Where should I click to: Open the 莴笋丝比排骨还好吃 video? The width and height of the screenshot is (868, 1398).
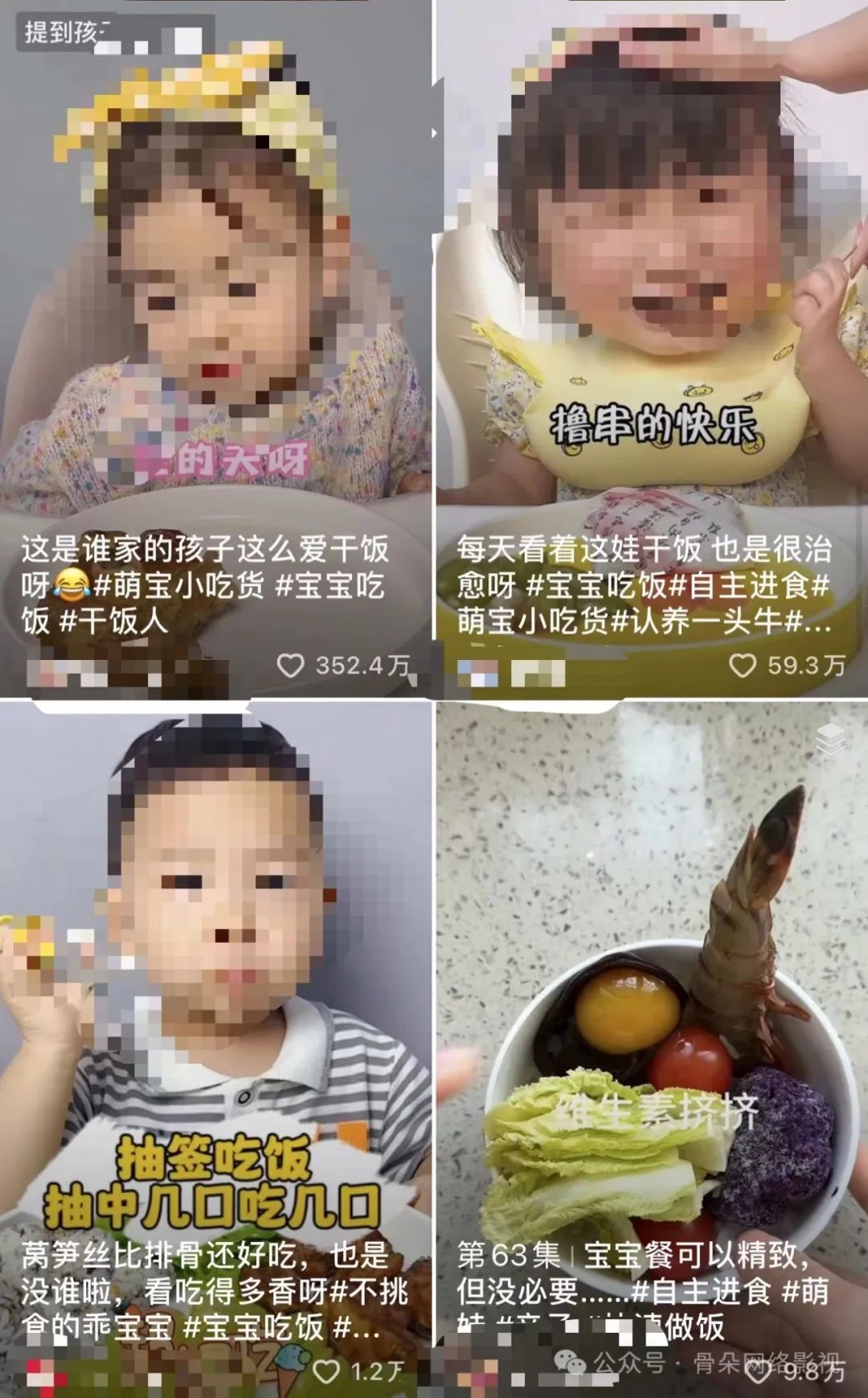click(215, 1005)
